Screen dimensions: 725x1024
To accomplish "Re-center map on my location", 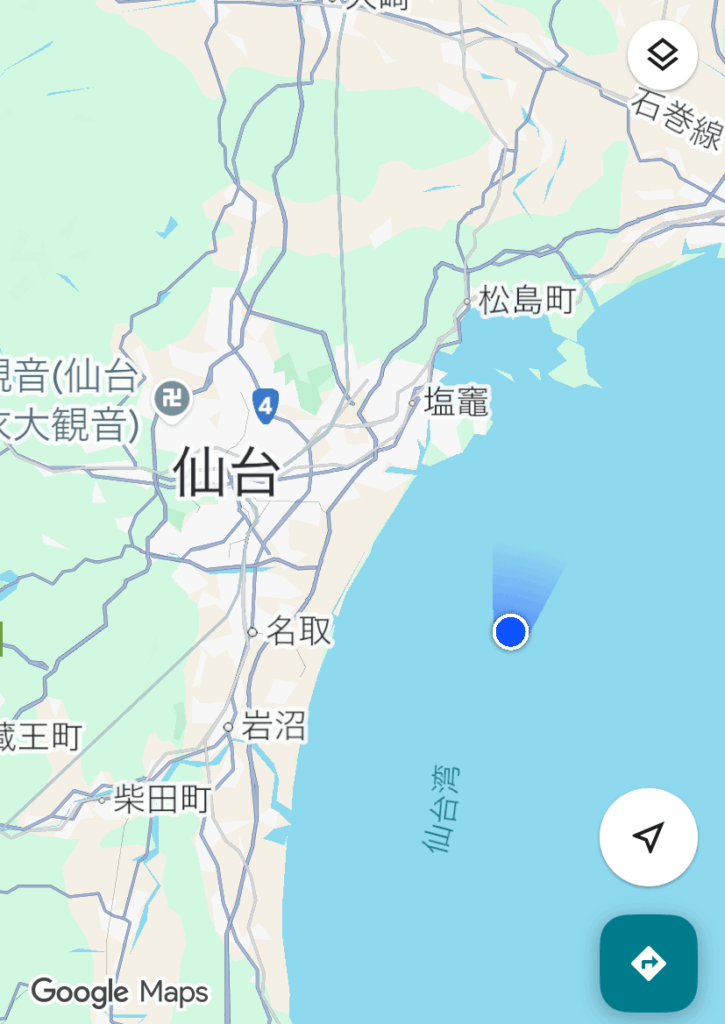I will click(648, 837).
